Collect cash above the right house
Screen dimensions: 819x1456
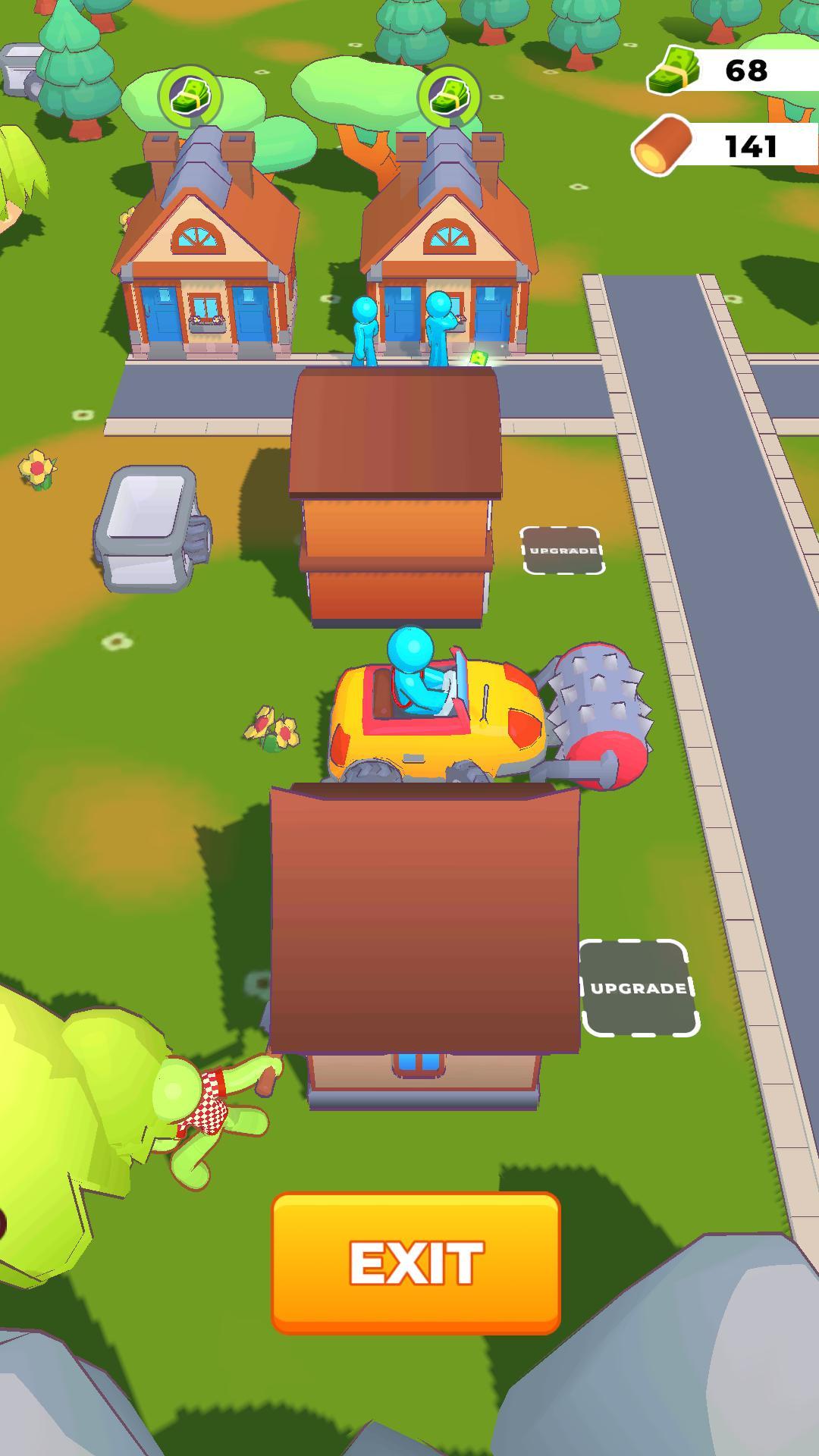pyautogui.click(x=449, y=96)
